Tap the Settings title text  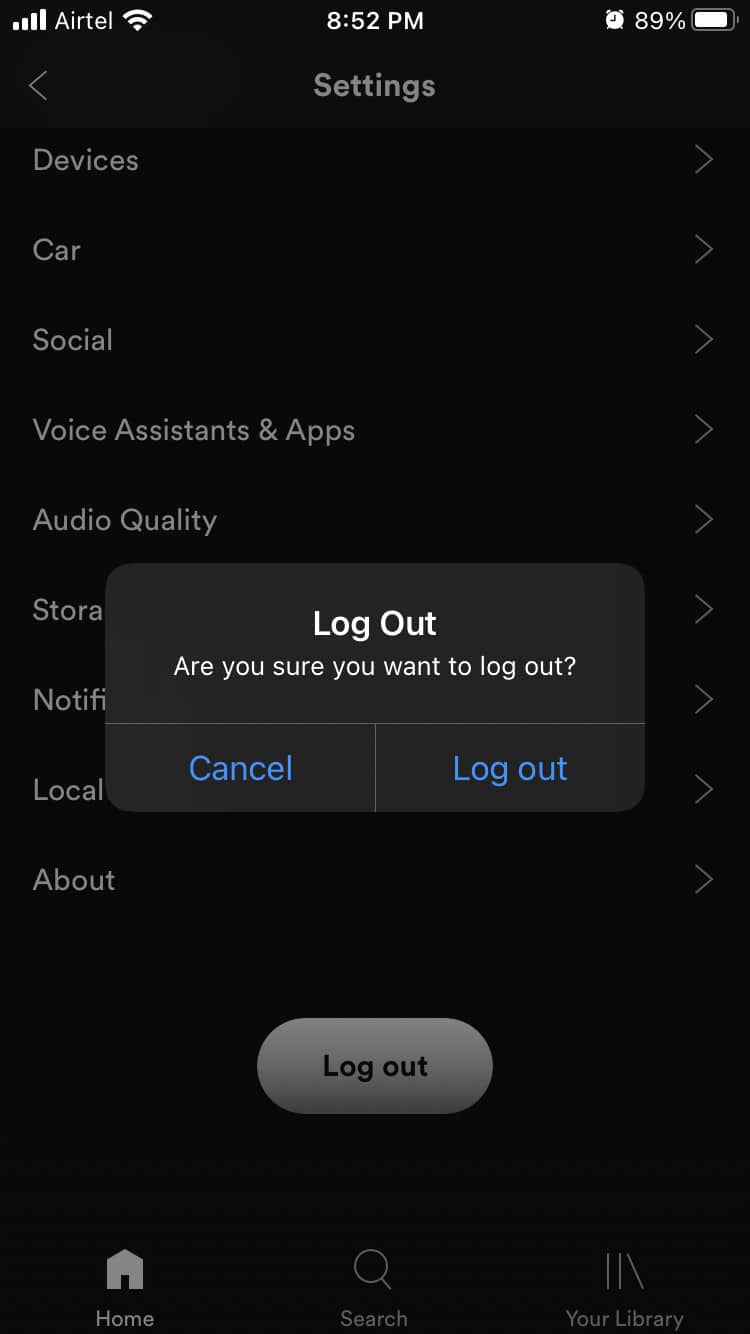point(374,85)
